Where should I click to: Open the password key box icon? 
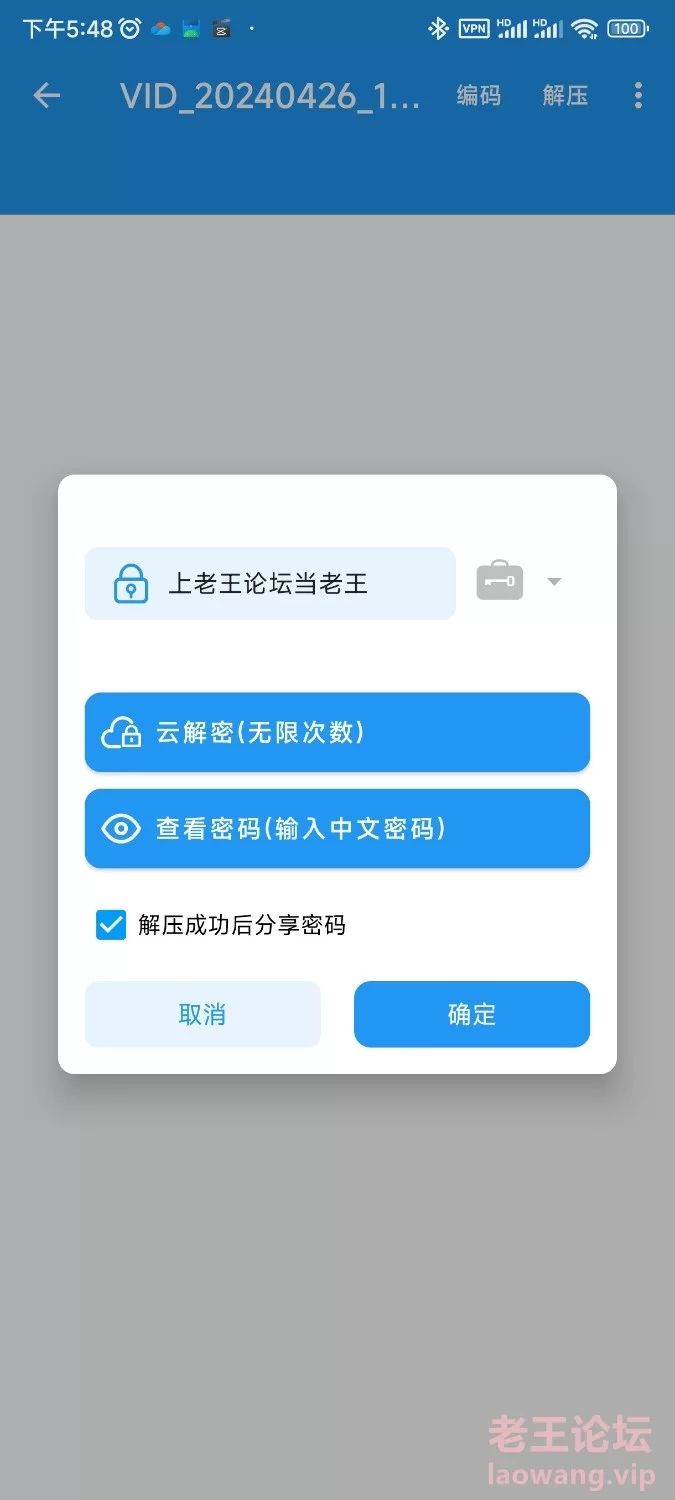(x=500, y=582)
